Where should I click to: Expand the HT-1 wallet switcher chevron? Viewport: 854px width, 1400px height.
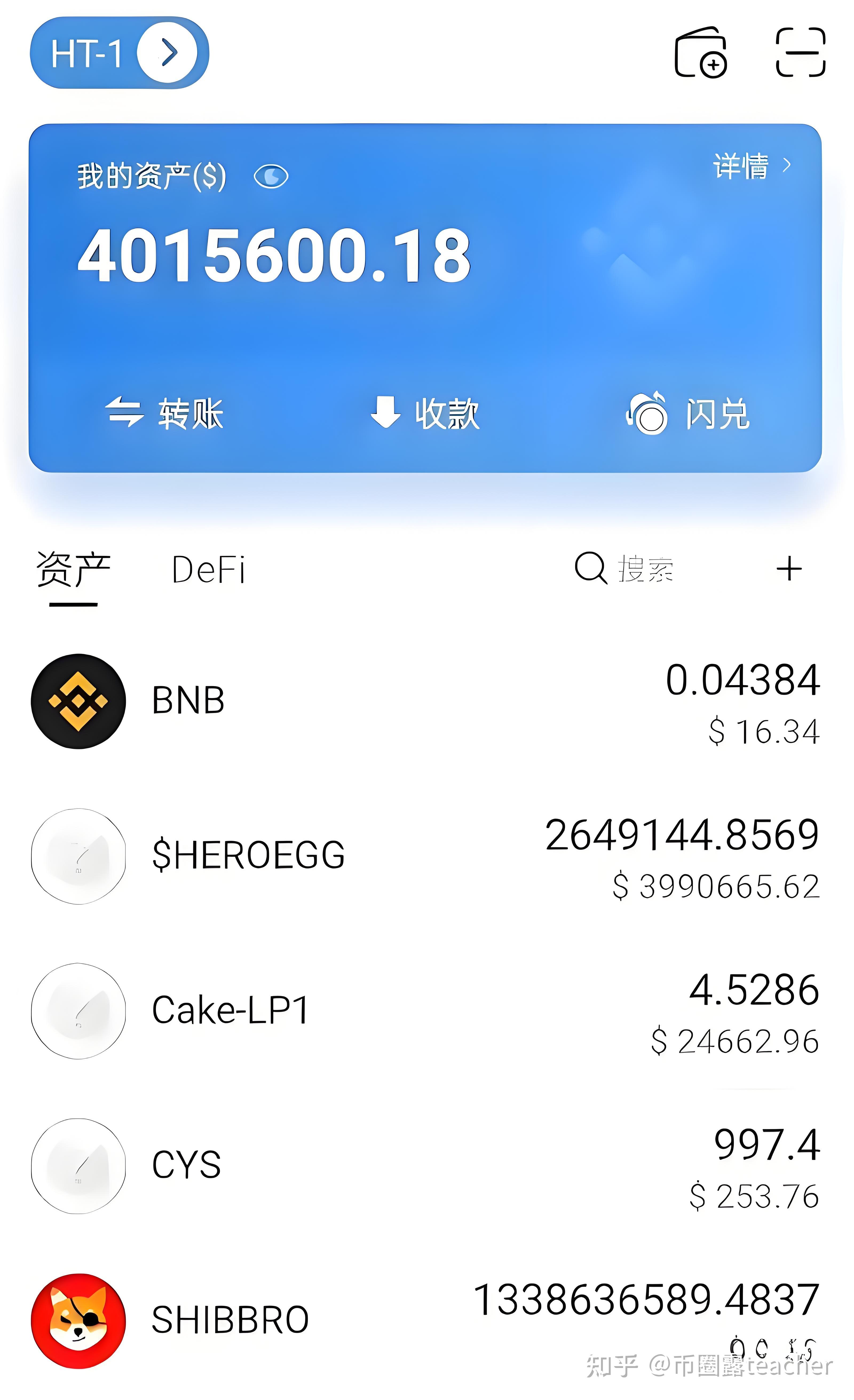pyautogui.click(x=167, y=53)
